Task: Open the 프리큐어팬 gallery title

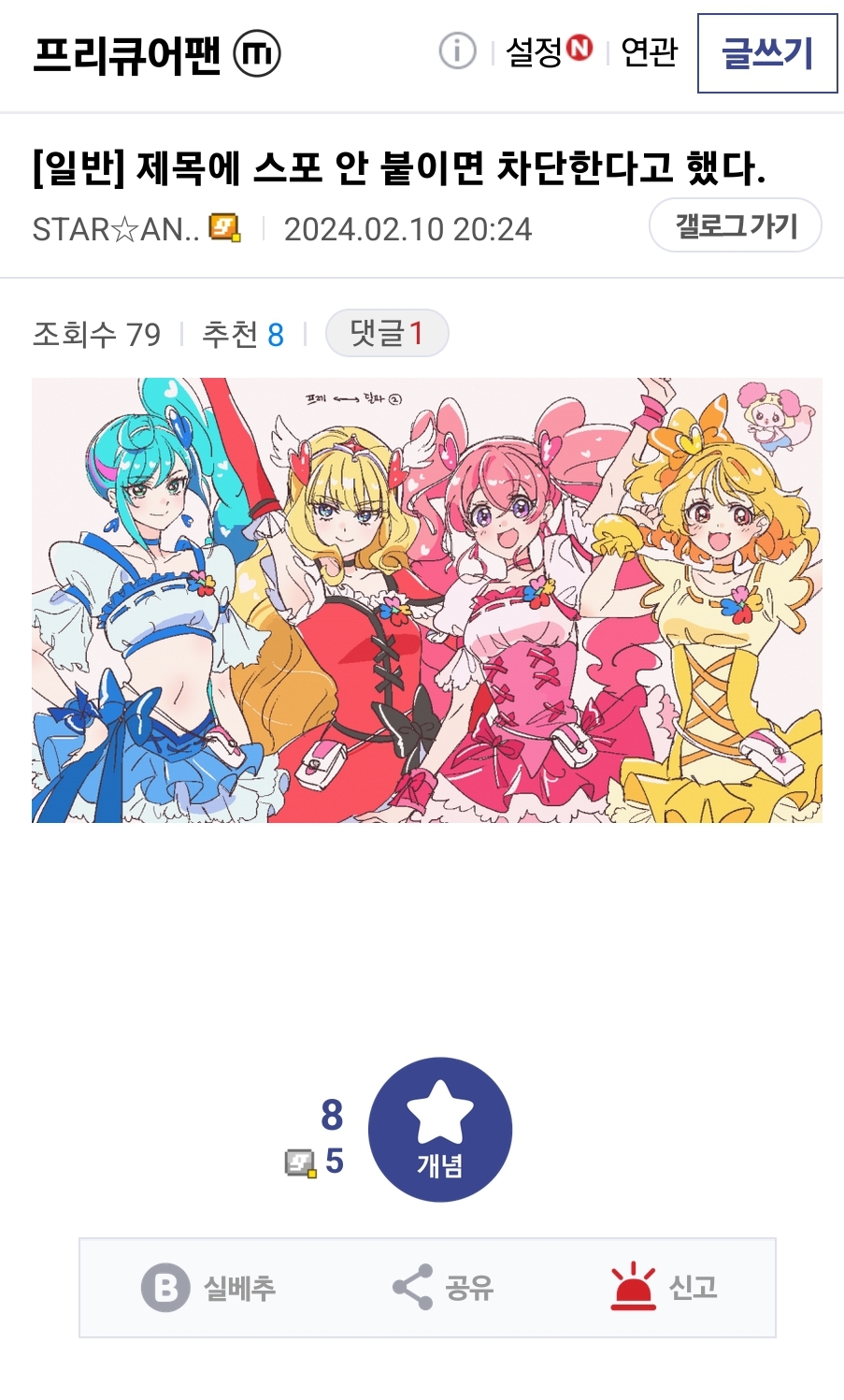Action: tap(127, 54)
